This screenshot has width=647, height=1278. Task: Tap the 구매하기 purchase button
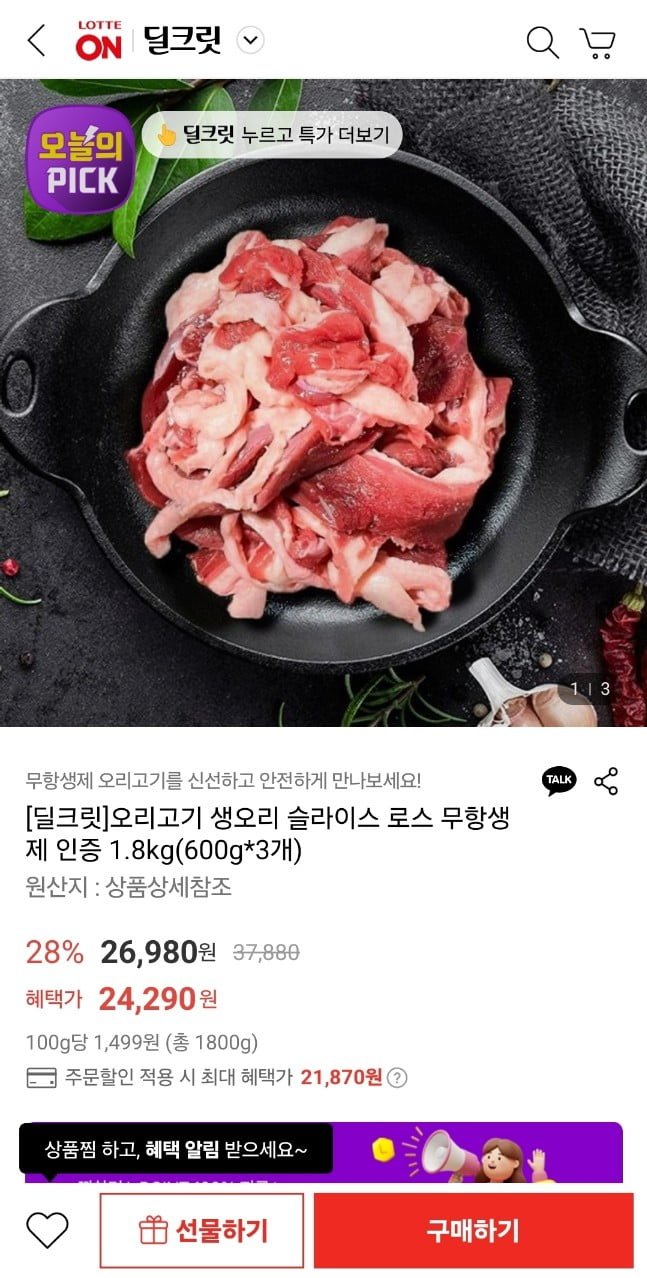(473, 1229)
